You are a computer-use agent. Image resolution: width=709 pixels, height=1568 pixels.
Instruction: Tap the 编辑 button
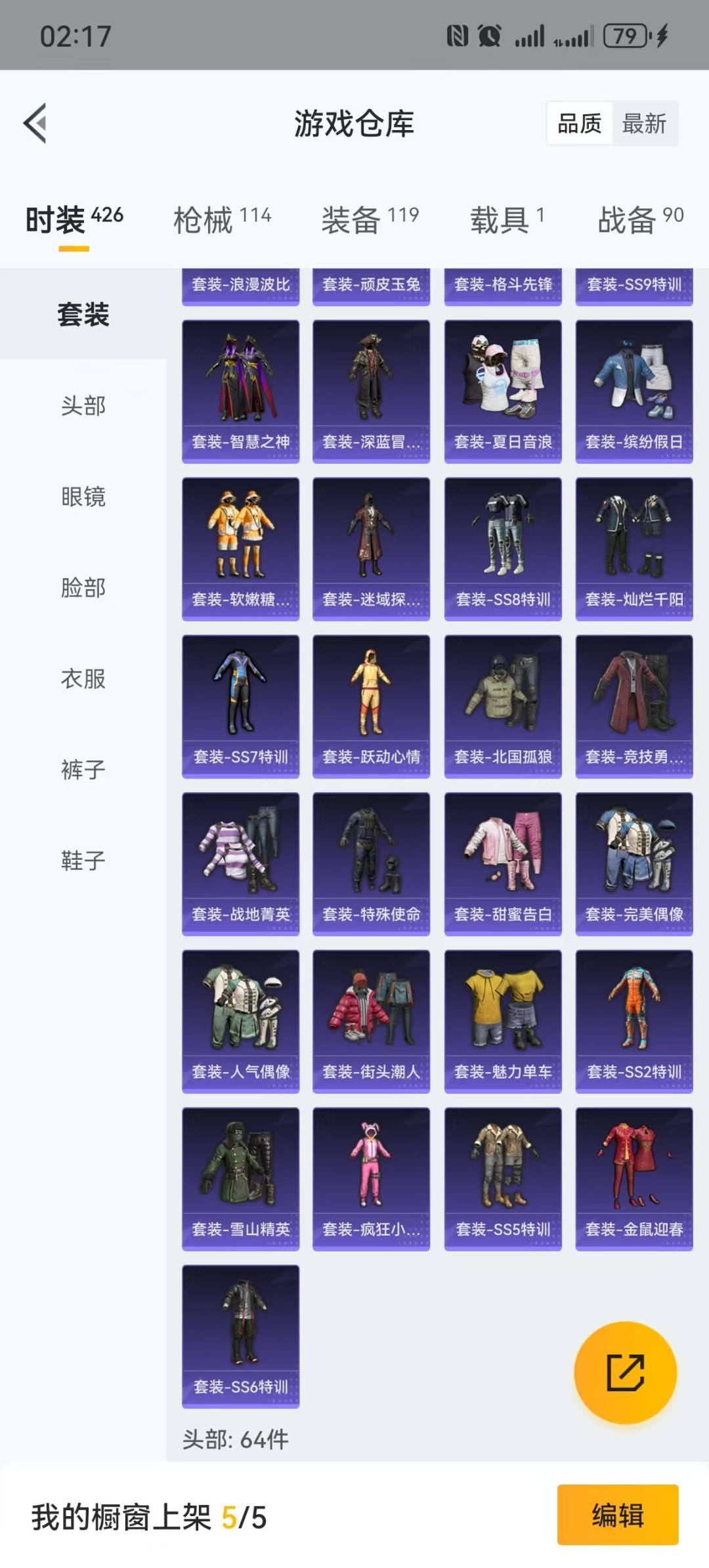coord(618,1515)
